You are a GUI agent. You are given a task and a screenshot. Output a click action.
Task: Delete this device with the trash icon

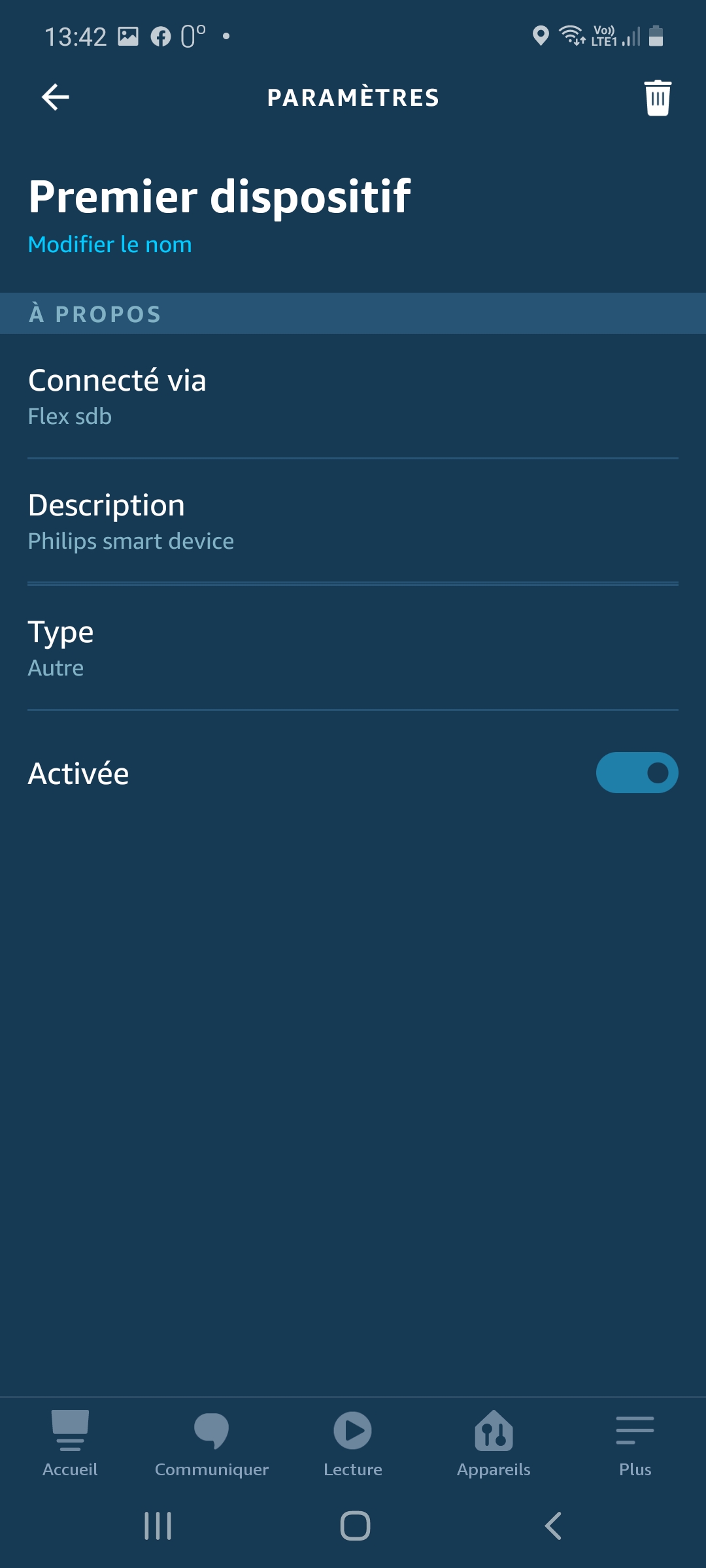click(658, 98)
